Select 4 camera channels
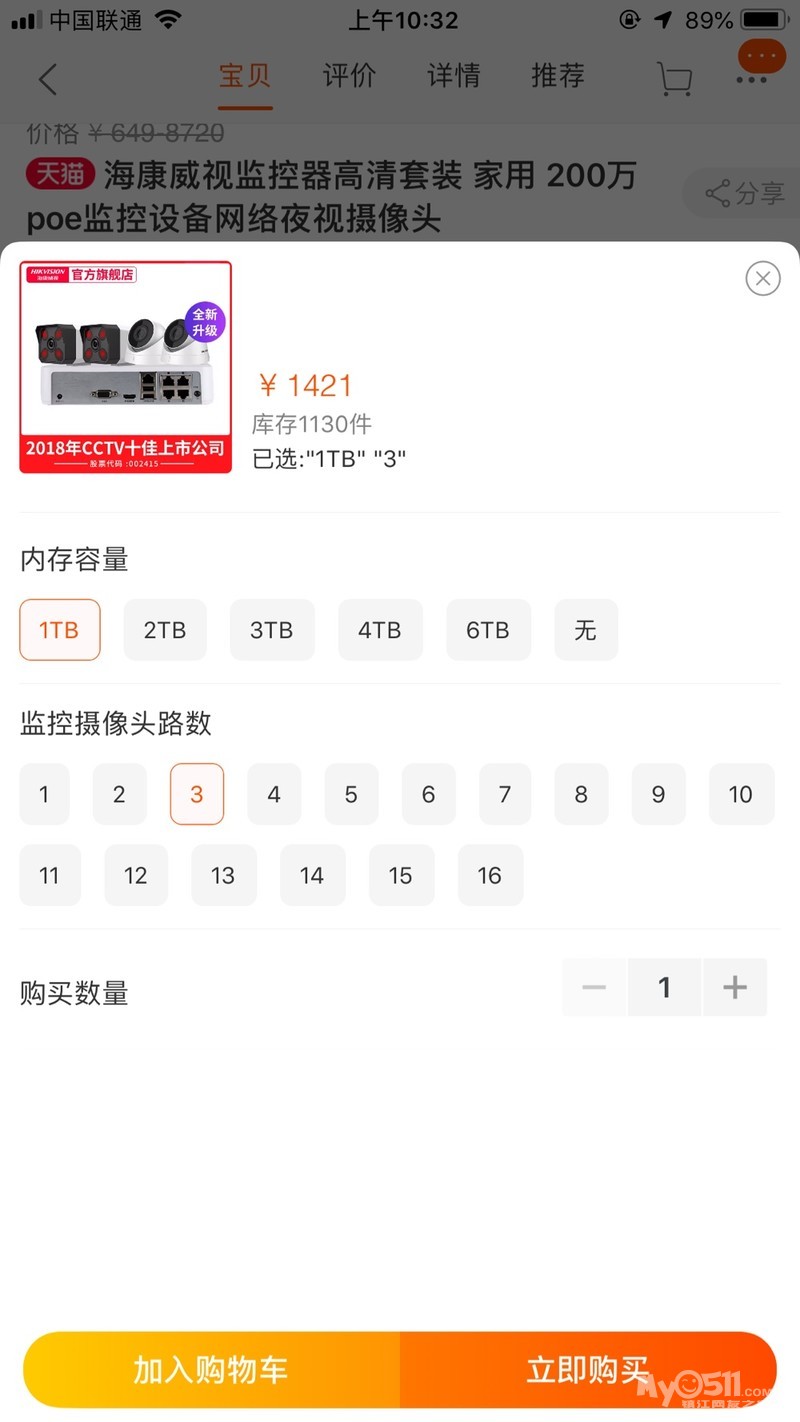The width and height of the screenshot is (800, 1422). (x=274, y=795)
